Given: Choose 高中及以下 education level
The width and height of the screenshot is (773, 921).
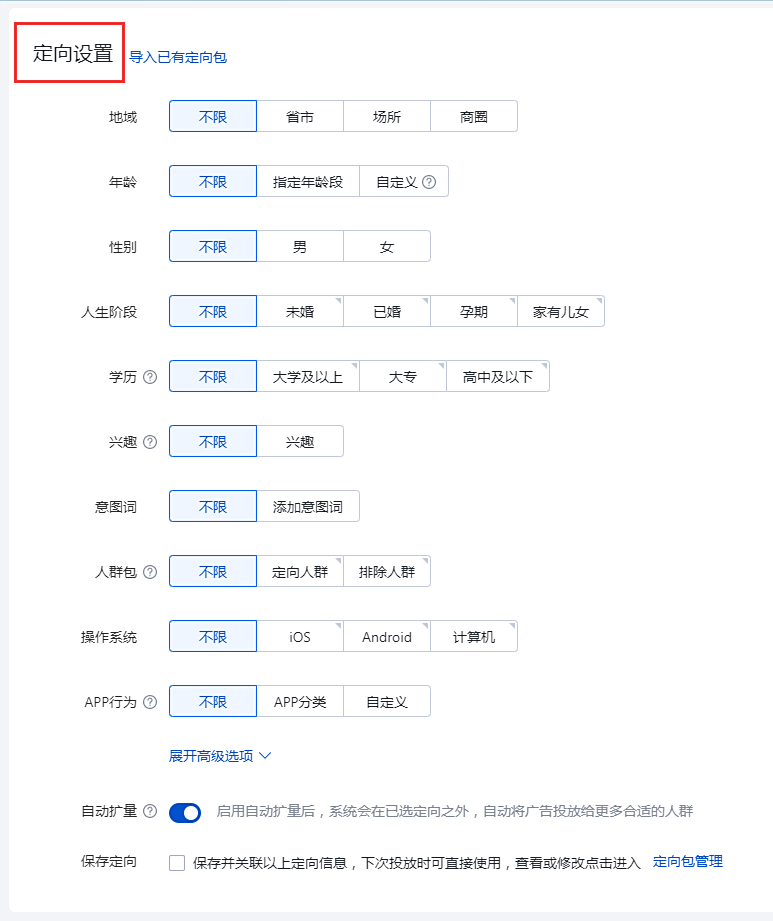Looking at the screenshot, I should click(498, 377).
